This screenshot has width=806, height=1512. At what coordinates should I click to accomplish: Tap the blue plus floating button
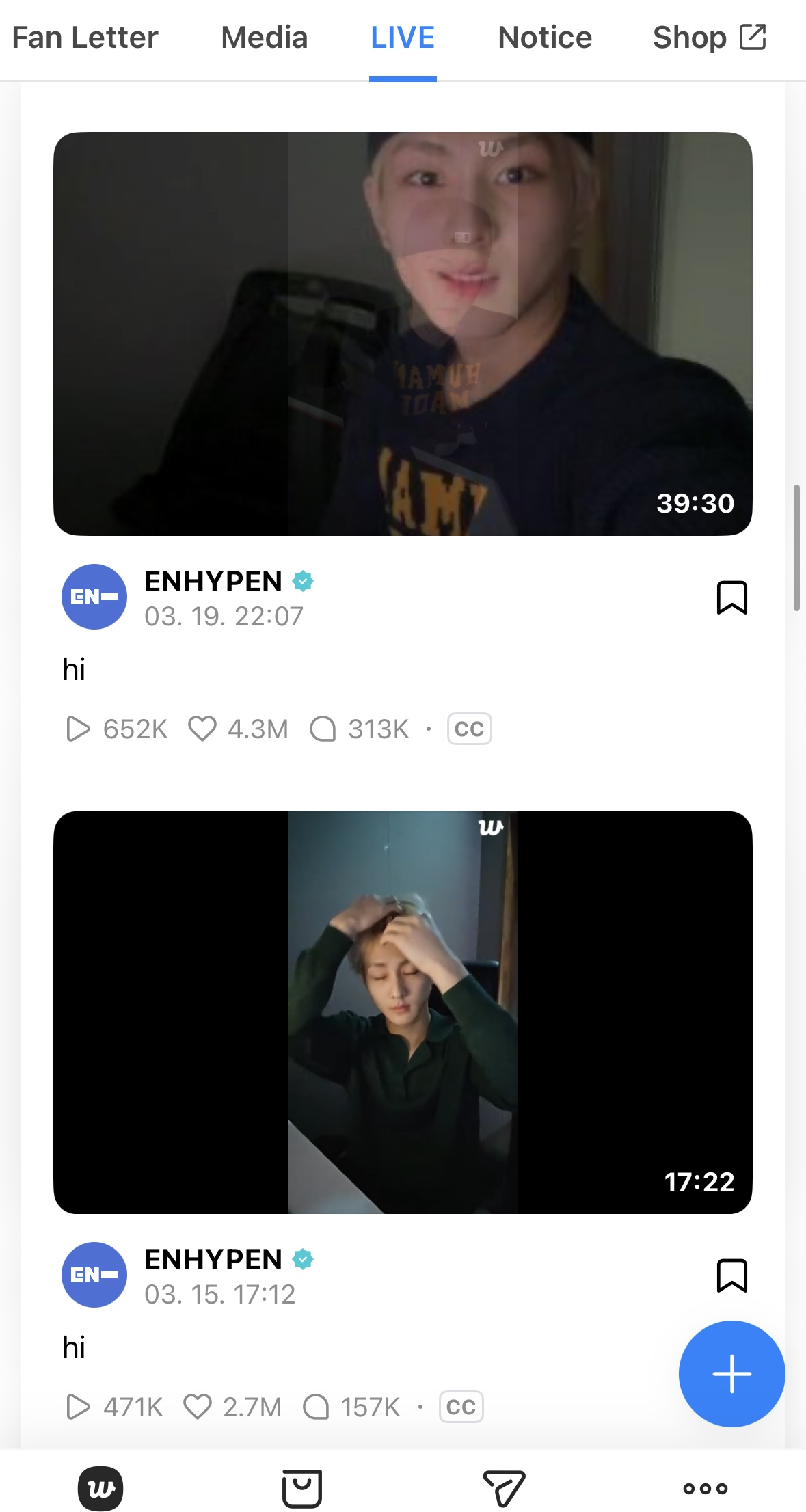pyautogui.click(x=731, y=1373)
